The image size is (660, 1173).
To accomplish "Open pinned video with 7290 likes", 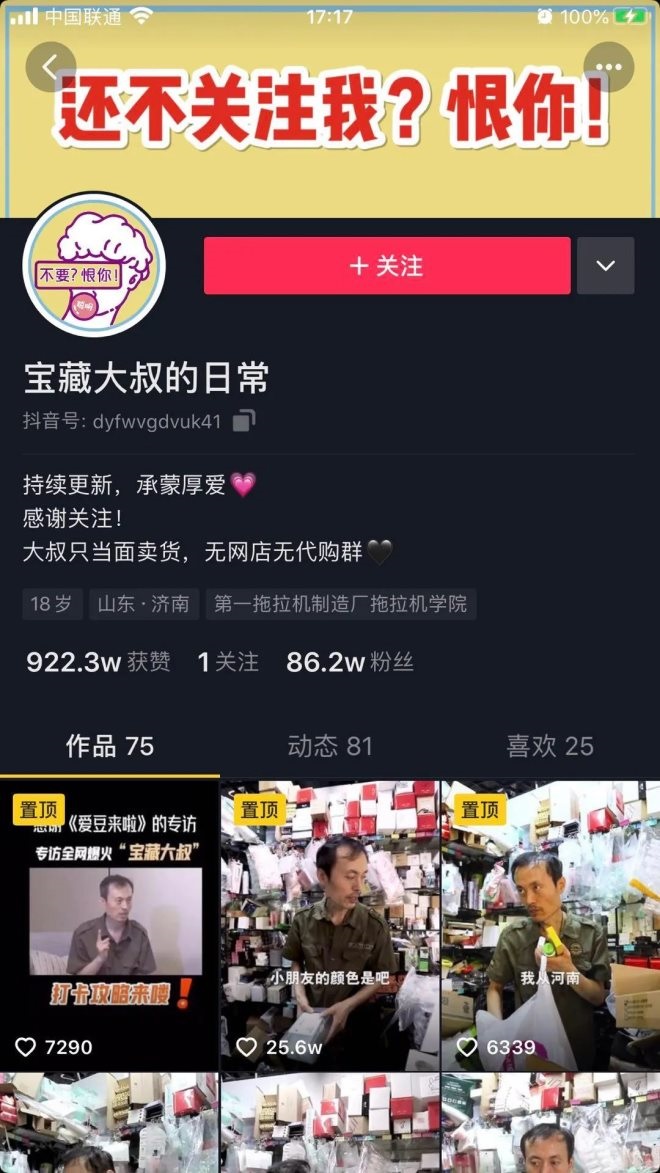I will 110,925.
